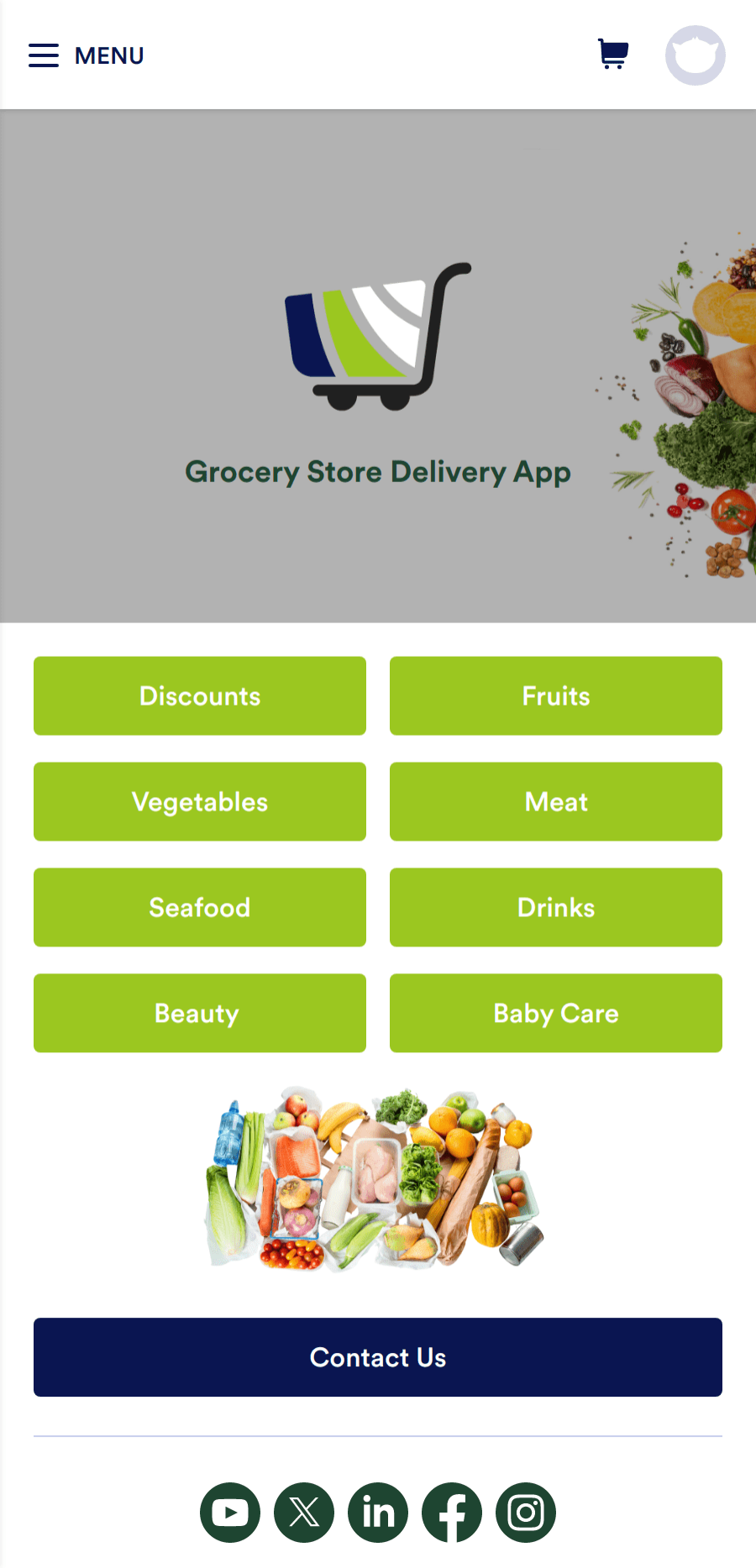Screen dimensions: 756x1568
Task: Open the Vegetables category
Action: 200,802
